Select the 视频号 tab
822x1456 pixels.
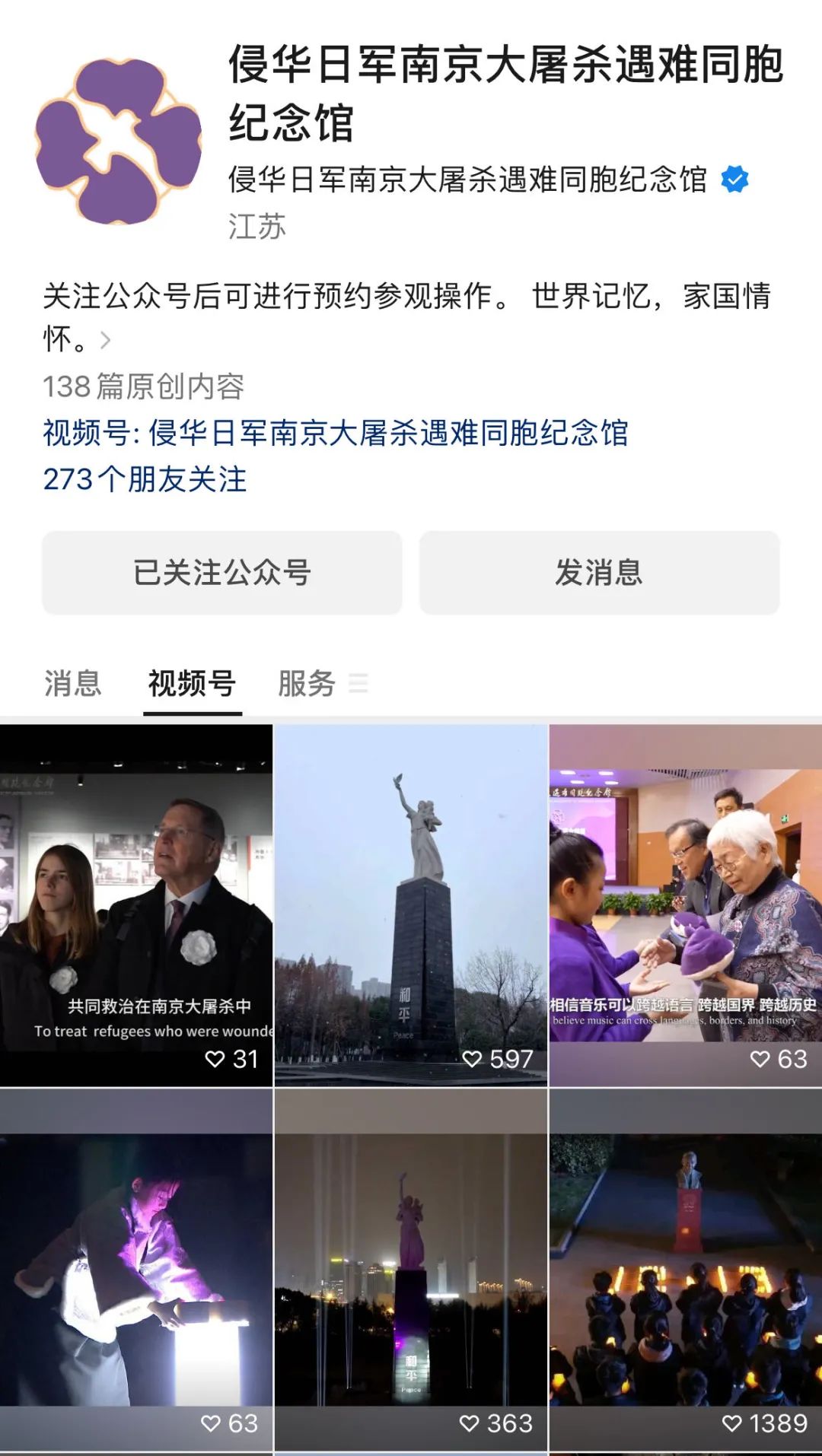tap(192, 683)
